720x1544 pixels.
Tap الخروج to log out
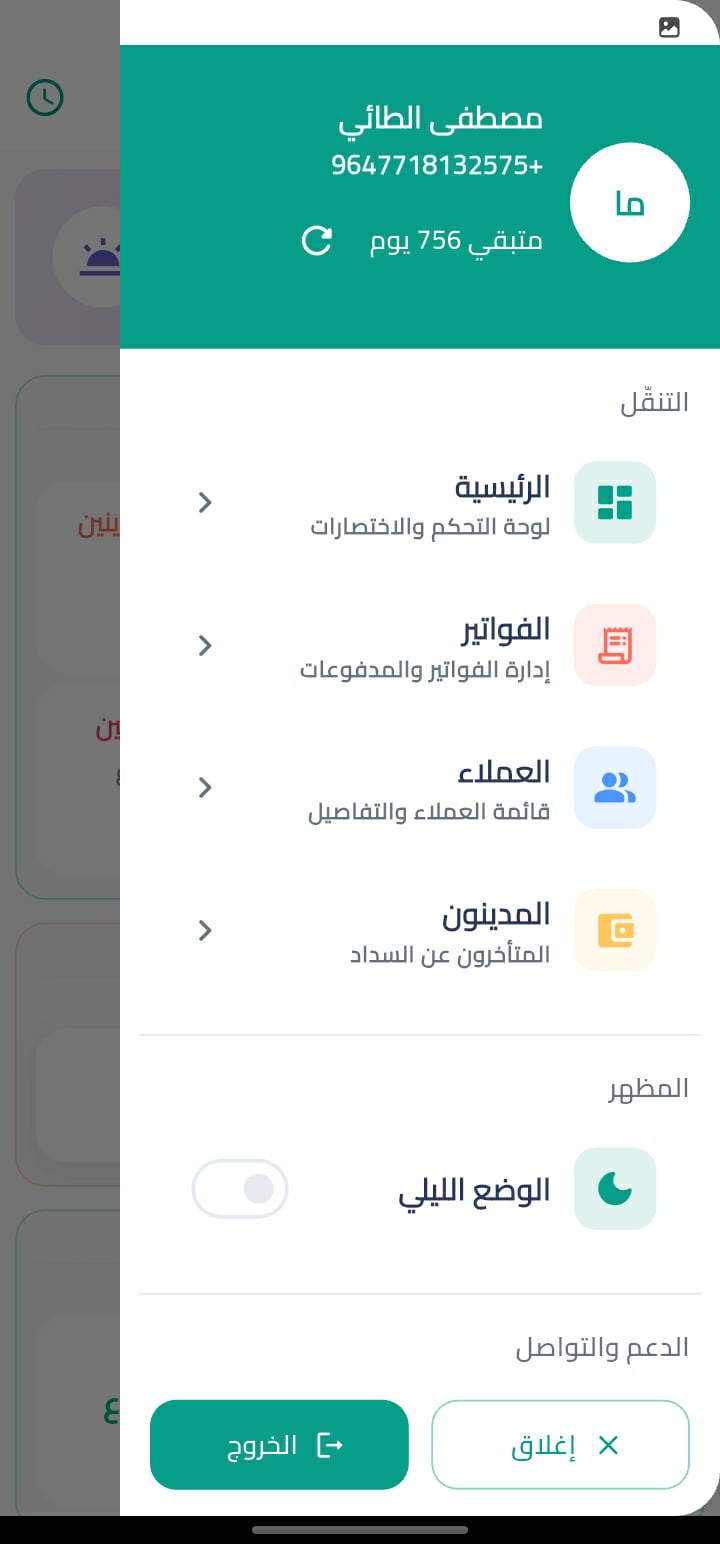pos(279,1445)
